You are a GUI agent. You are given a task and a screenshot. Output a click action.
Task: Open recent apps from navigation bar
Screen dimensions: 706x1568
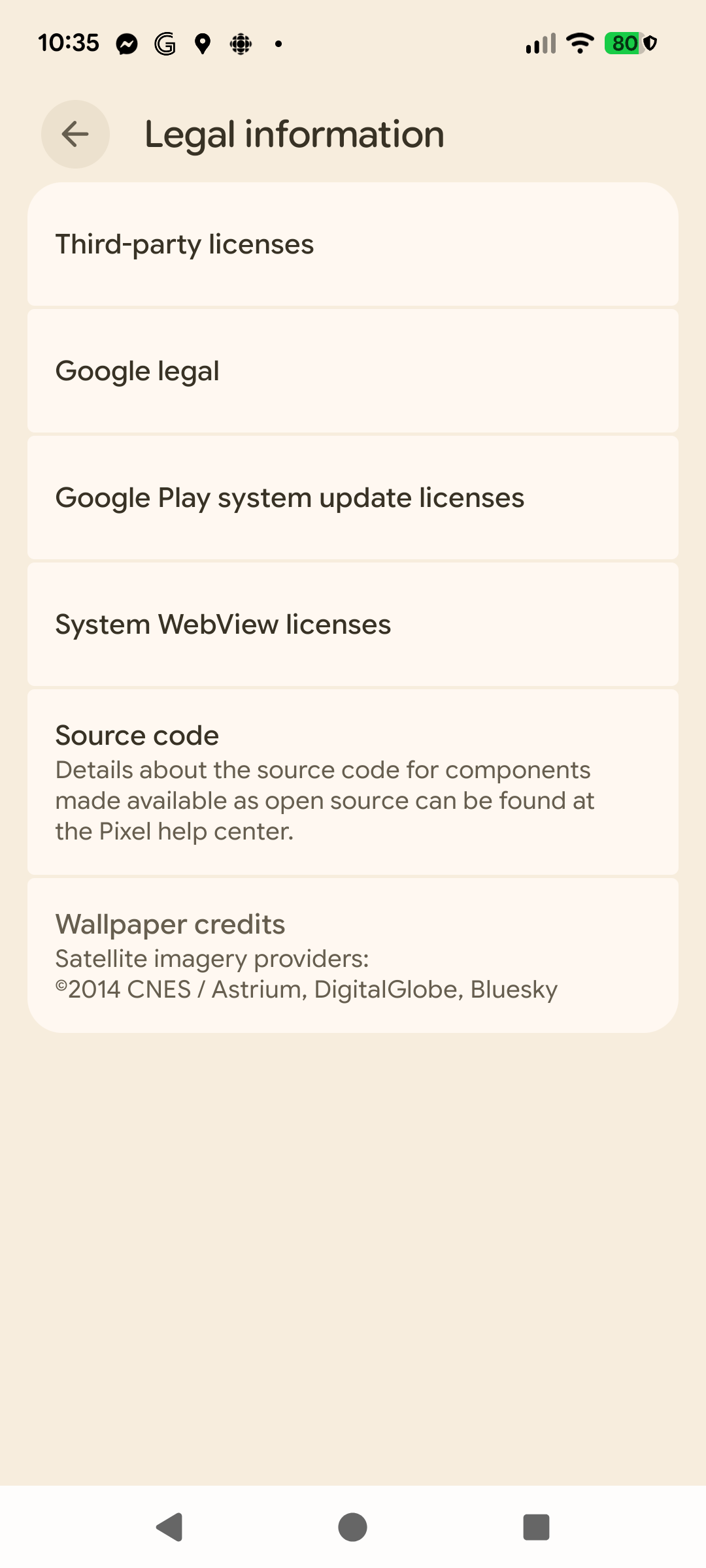tap(536, 1527)
